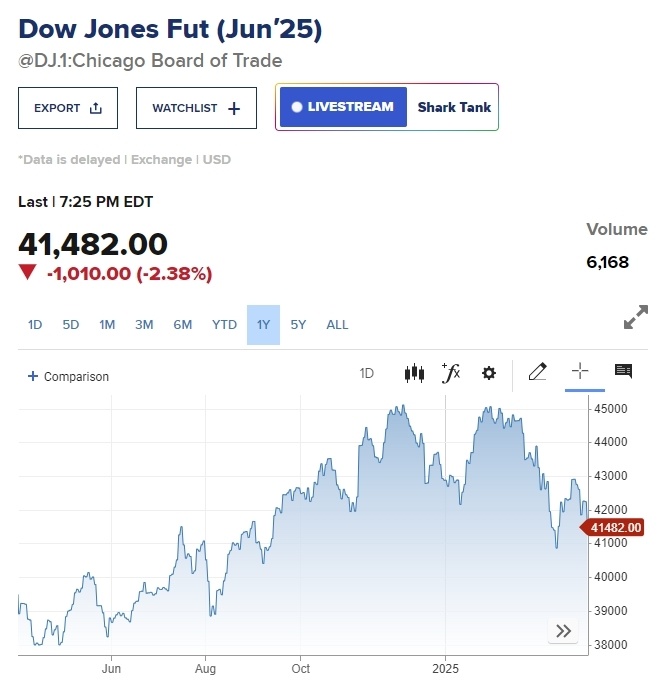Expand the chart to fullscreen
This screenshot has height=693, width=662.
tap(635, 318)
